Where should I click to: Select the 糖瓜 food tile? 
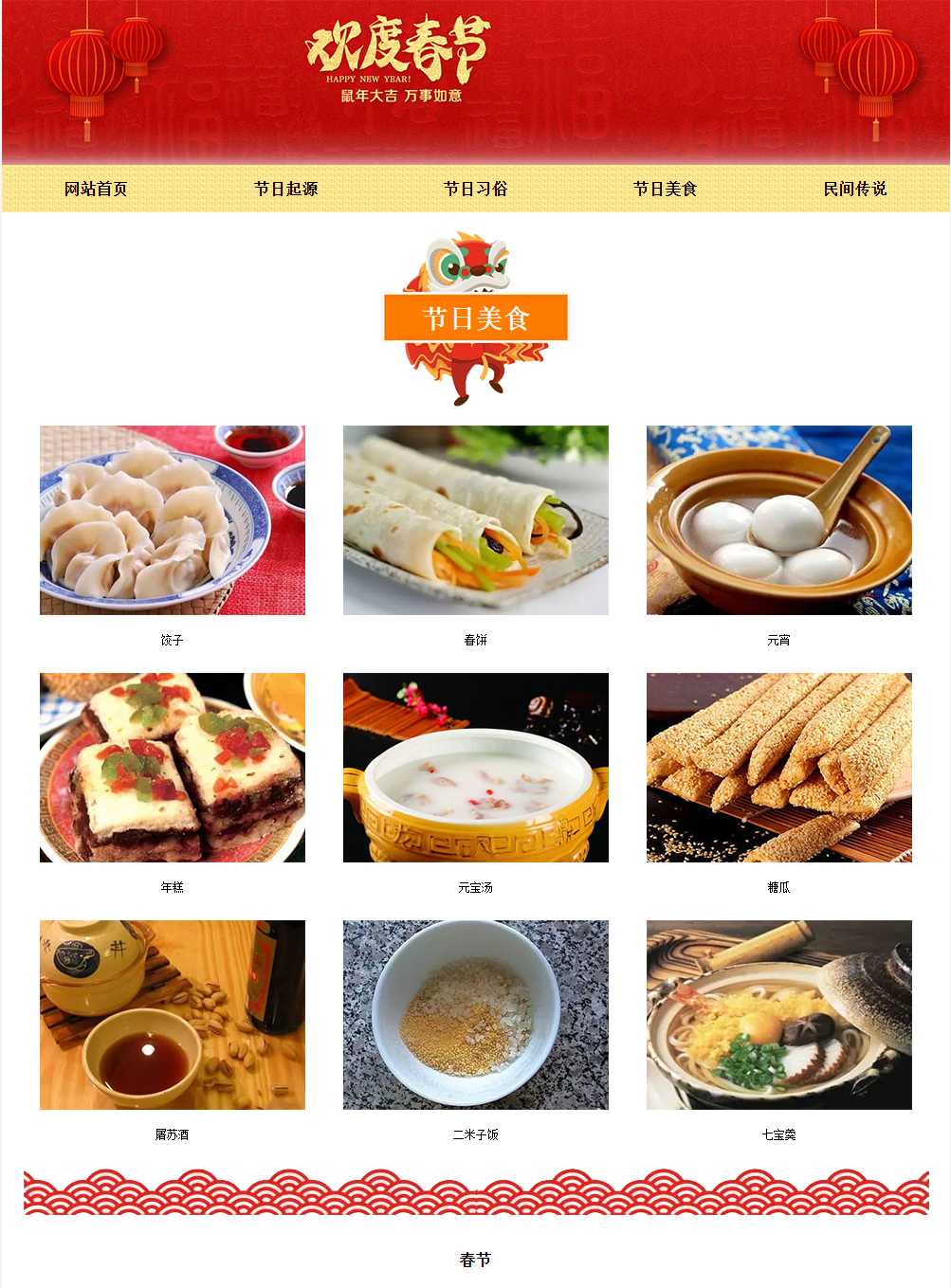779,768
